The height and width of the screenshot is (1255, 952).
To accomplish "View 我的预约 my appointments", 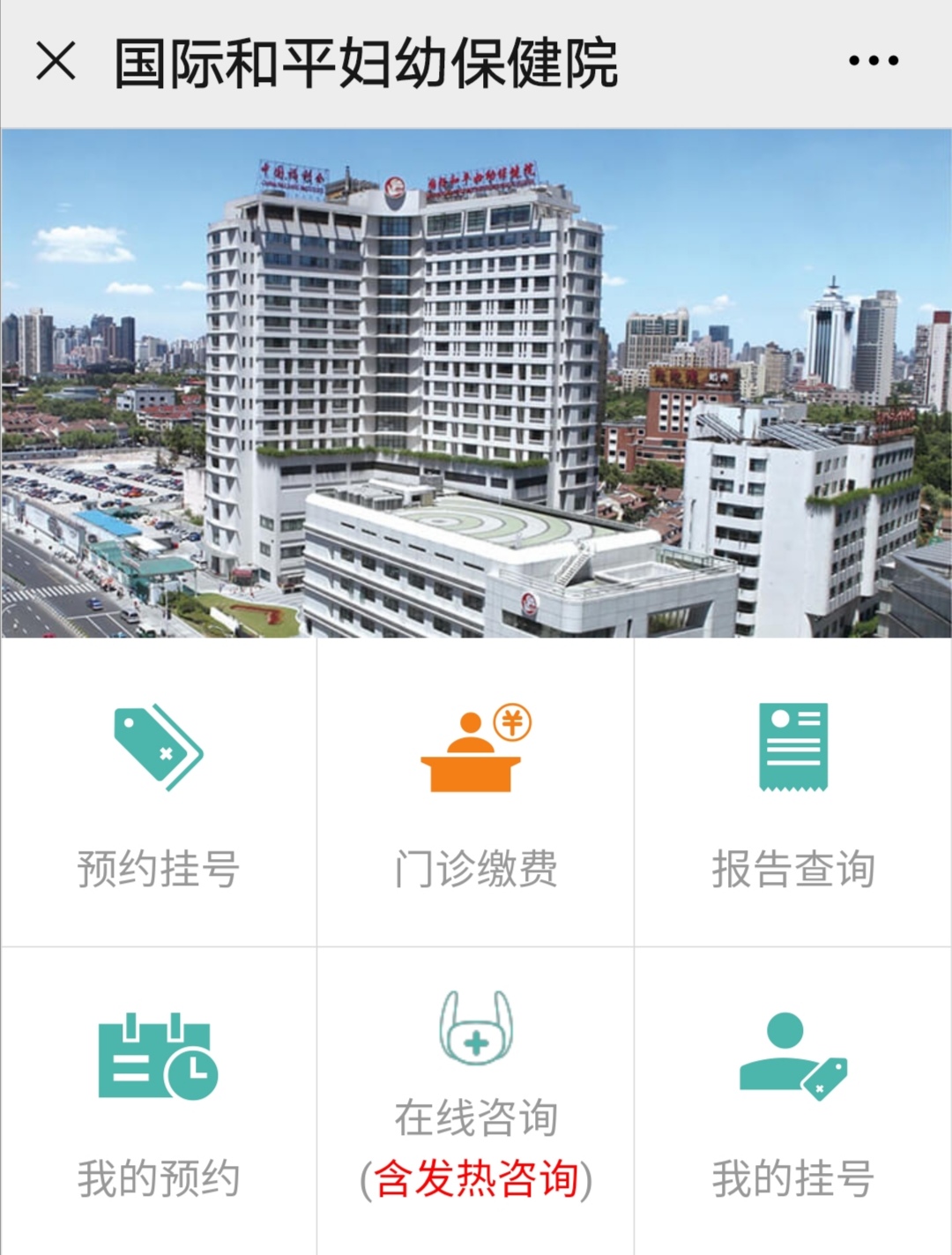I will (x=159, y=1102).
